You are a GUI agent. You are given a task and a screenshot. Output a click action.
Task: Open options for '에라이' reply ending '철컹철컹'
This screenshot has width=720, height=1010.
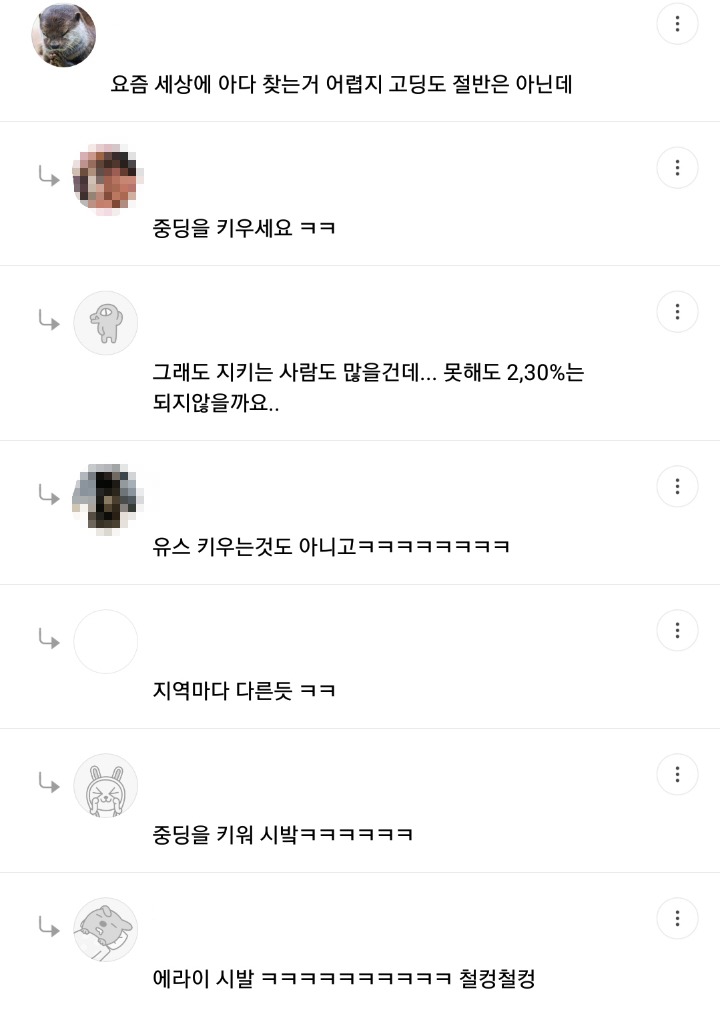(x=677, y=918)
